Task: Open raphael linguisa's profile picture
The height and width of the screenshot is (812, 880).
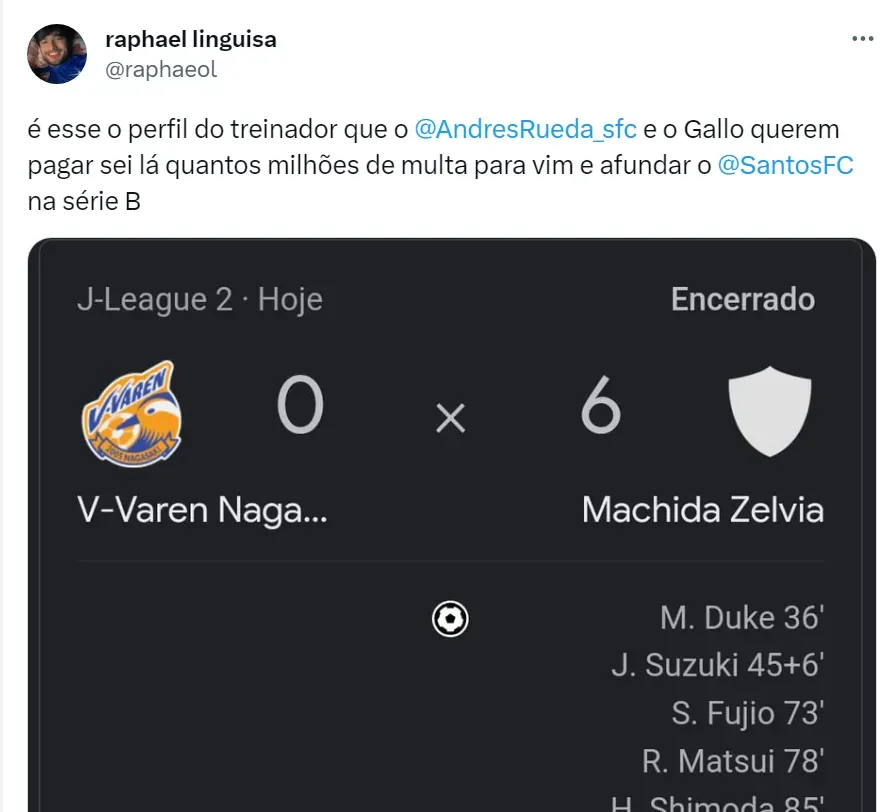Action: pyautogui.click(x=56, y=54)
